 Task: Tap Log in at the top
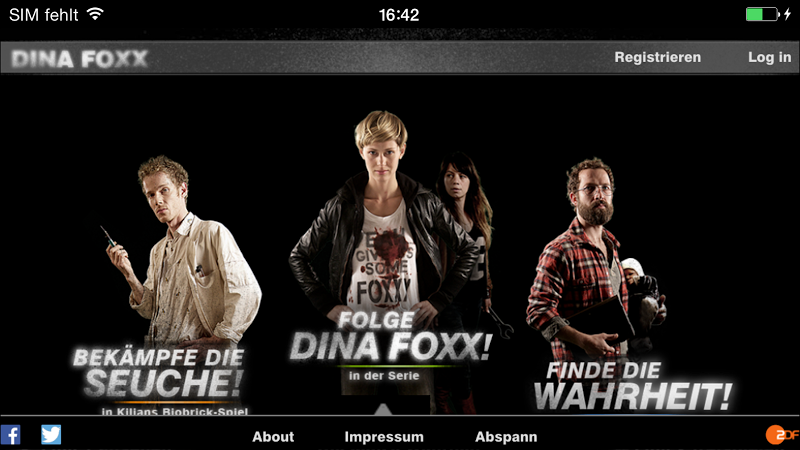[x=769, y=57]
